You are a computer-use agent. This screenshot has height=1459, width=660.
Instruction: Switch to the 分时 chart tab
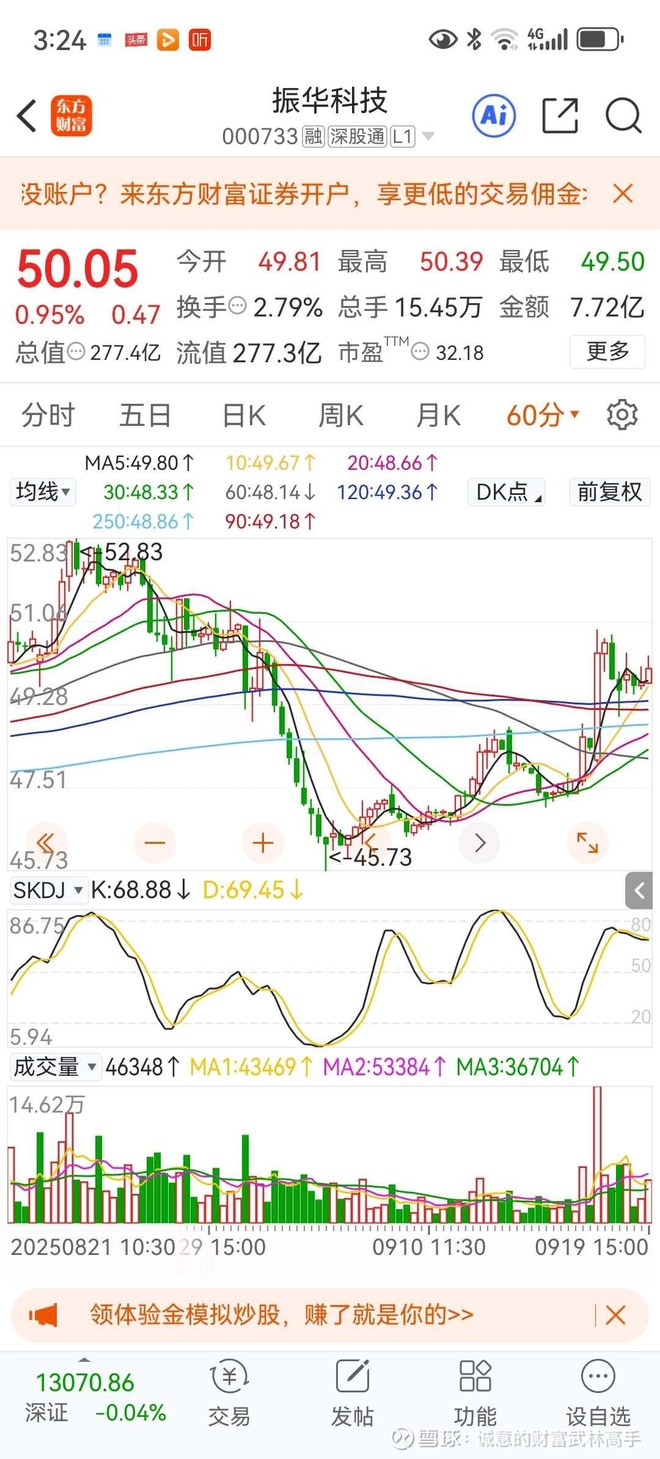[x=48, y=415]
